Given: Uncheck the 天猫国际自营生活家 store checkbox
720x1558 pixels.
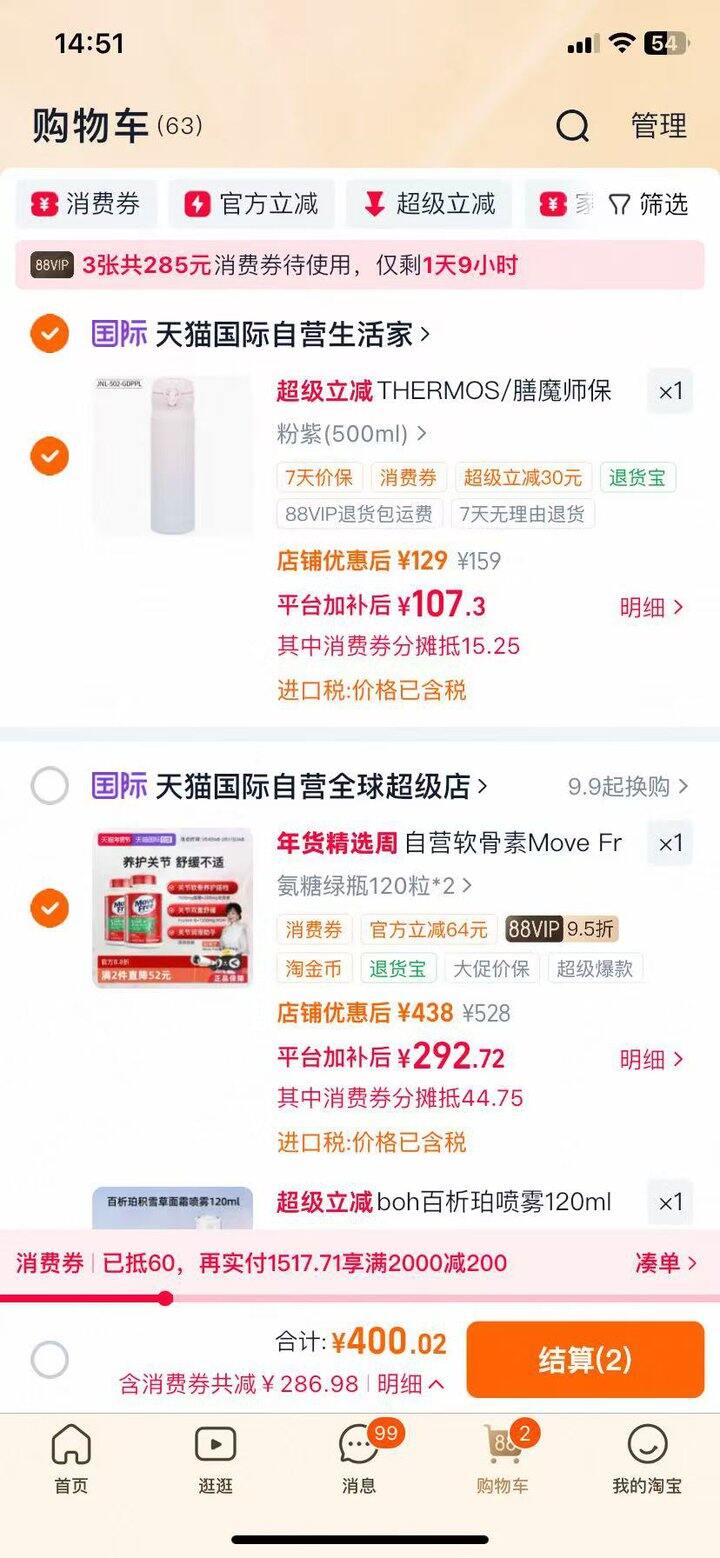Looking at the screenshot, I should [49, 334].
